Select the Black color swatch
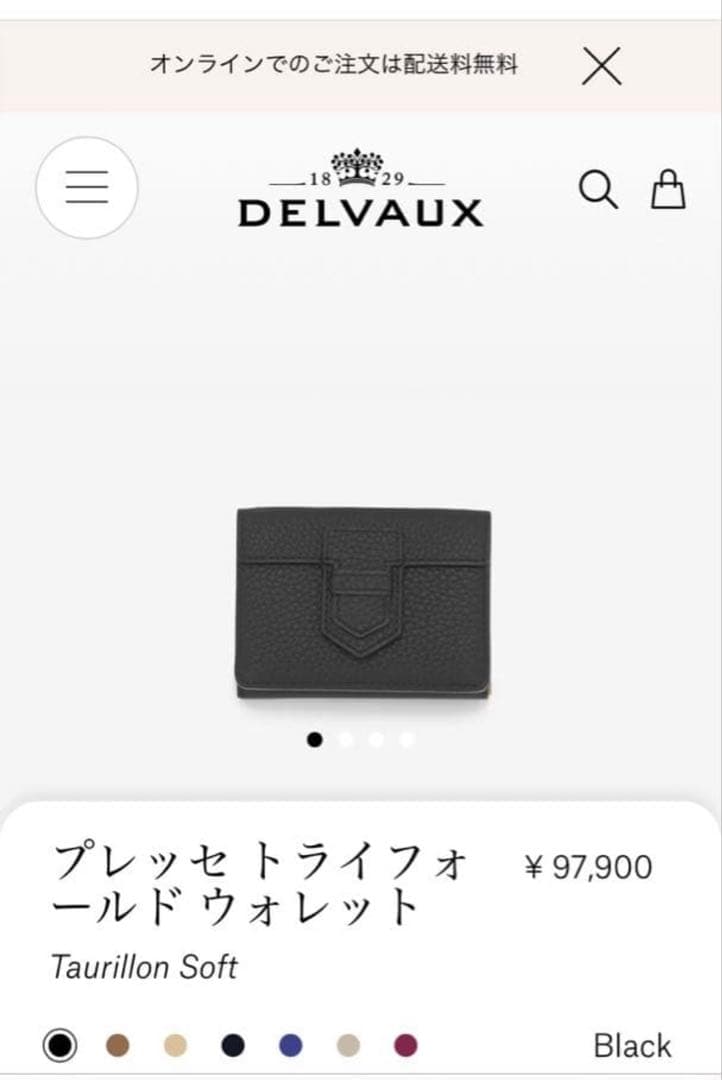722x1080 pixels. pyautogui.click(x=62, y=1047)
